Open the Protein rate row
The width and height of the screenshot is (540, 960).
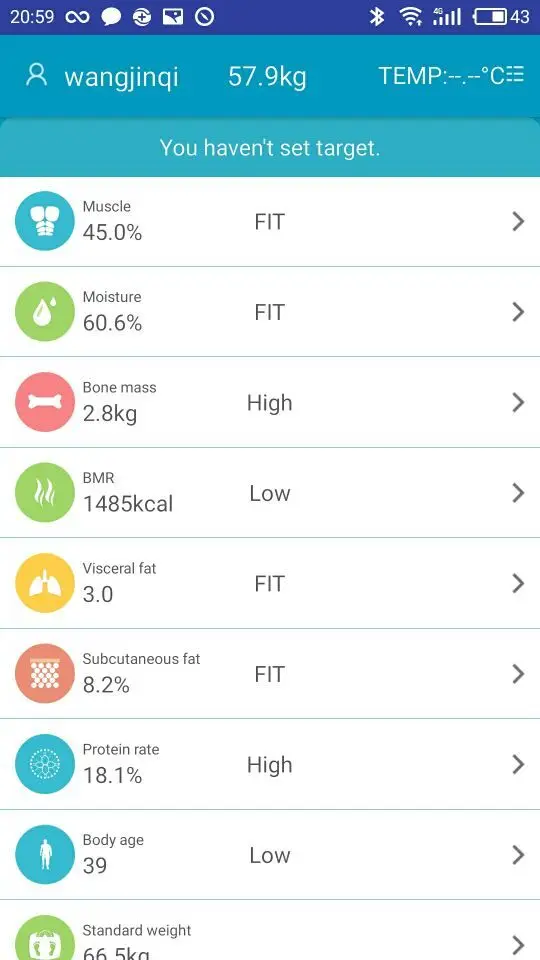pyautogui.click(x=270, y=764)
